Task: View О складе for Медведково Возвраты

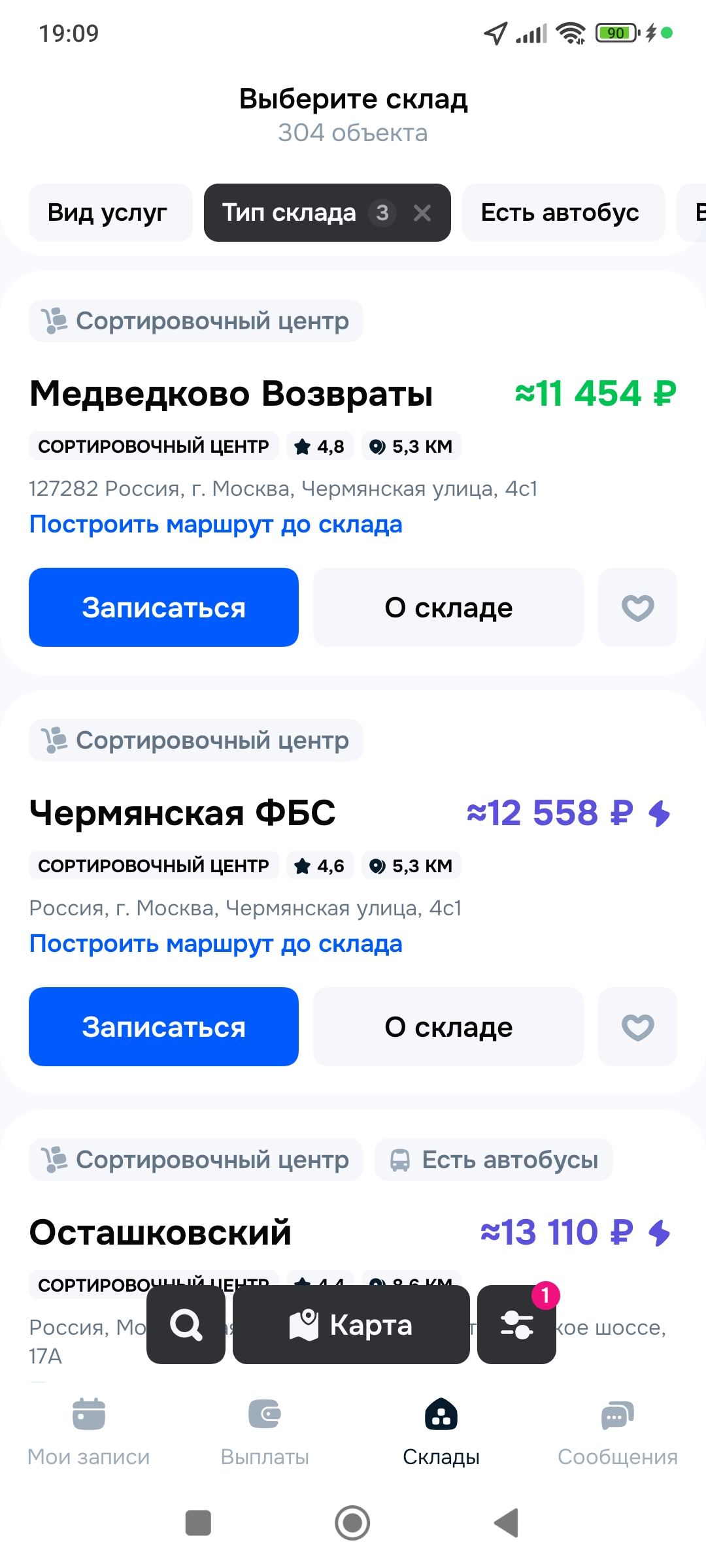Action: tap(448, 608)
